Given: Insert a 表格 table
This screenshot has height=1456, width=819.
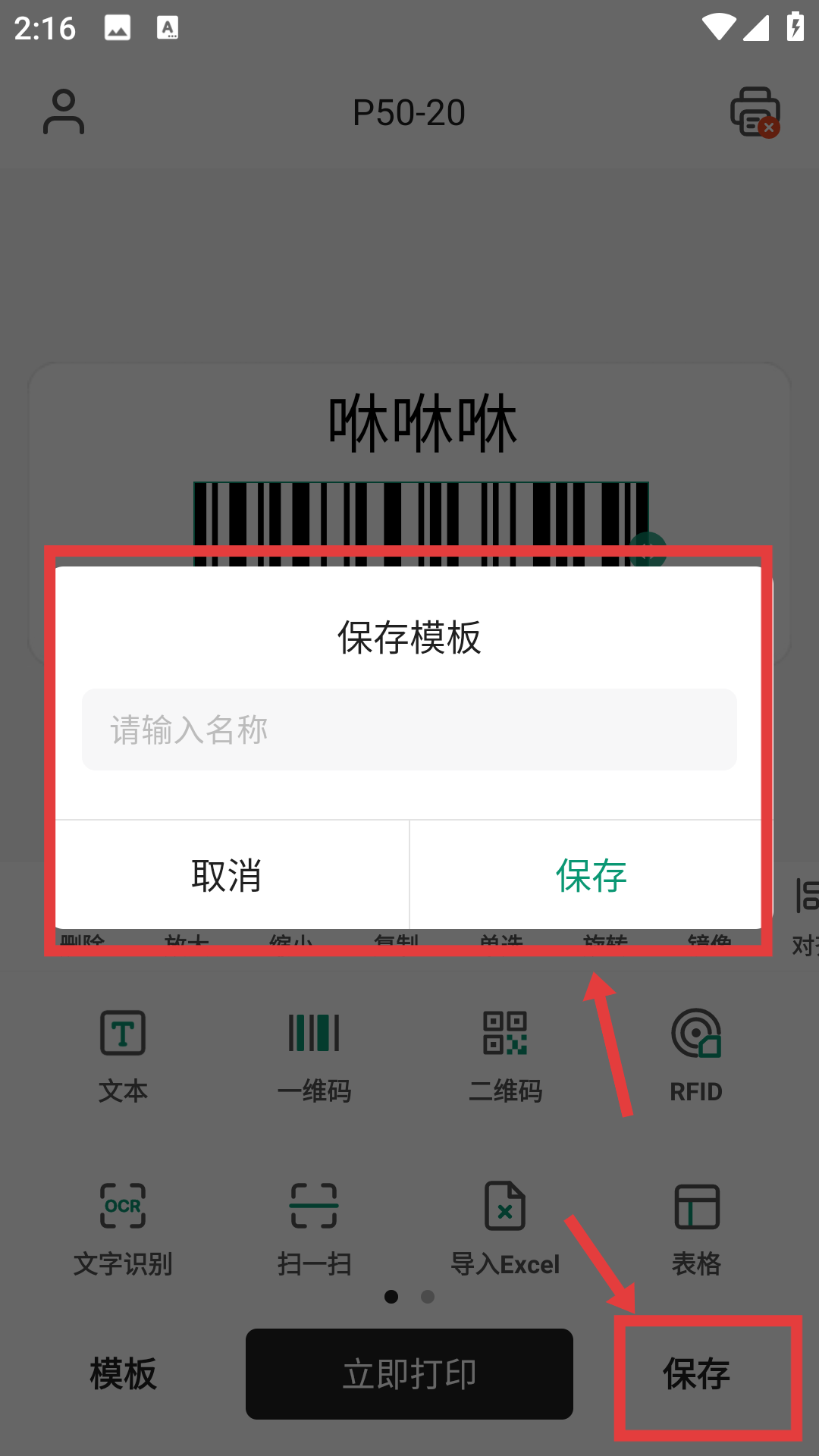Looking at the screenshot, I should coord(696,1228).
